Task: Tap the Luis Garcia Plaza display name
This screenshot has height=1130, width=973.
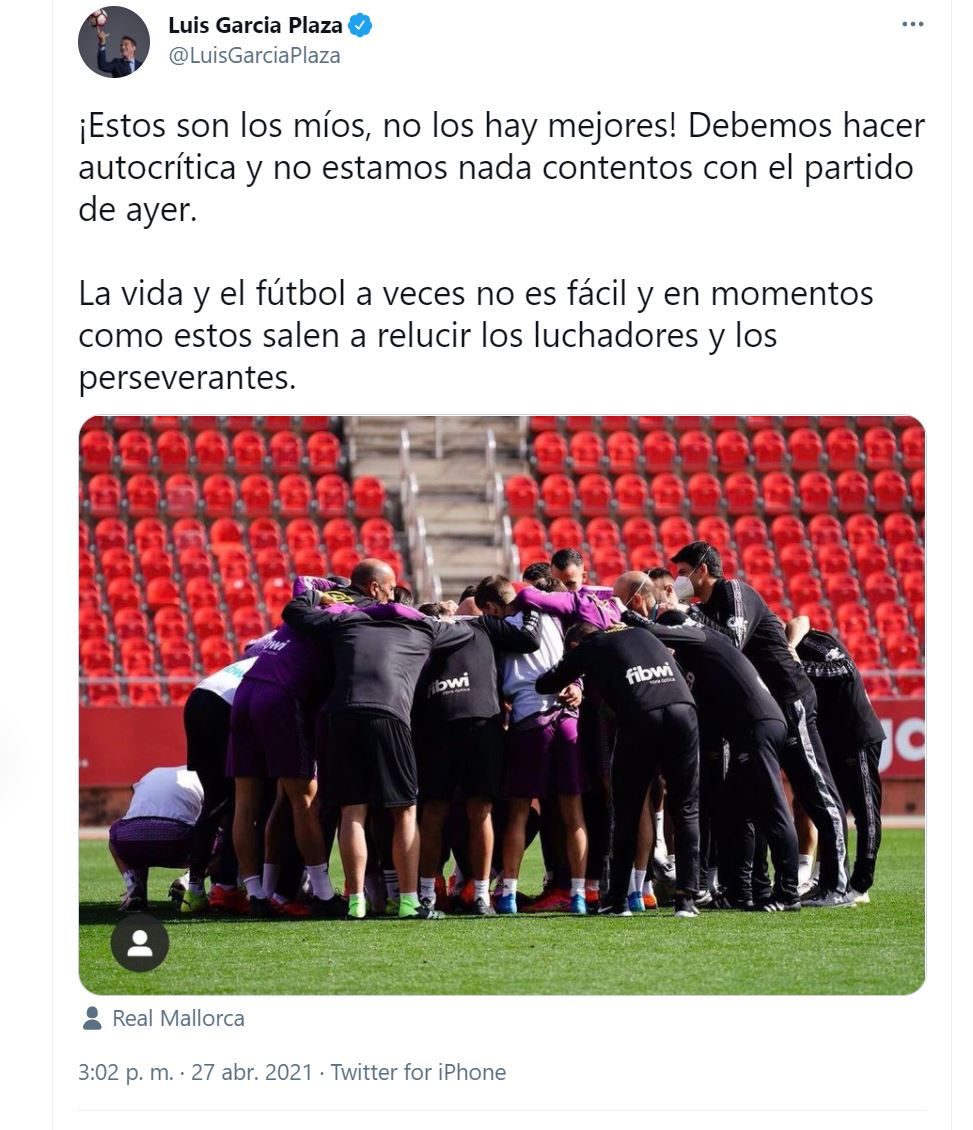Action: pyautogui.click(x=255, y=26)
